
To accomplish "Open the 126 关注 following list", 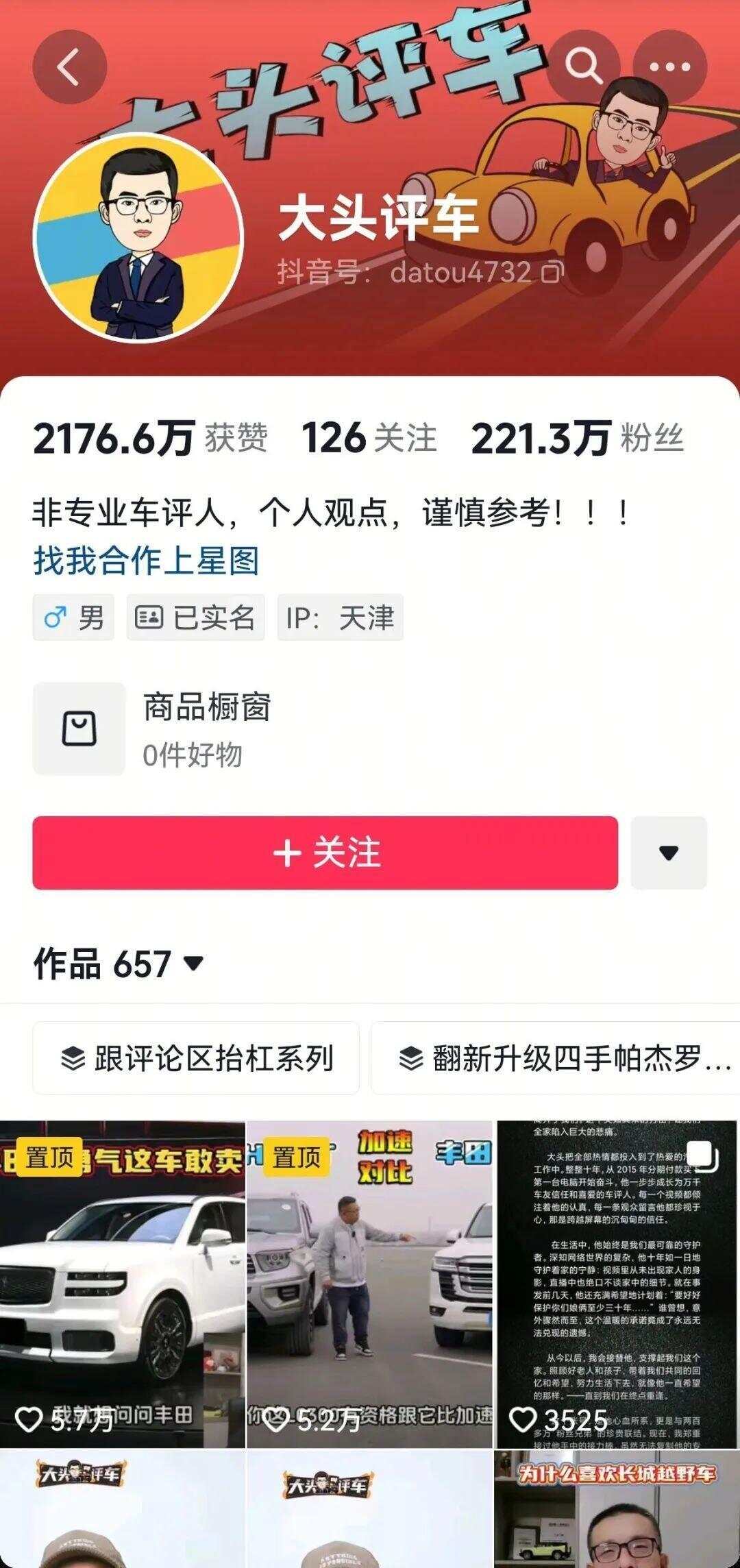I will pos(369,438).
